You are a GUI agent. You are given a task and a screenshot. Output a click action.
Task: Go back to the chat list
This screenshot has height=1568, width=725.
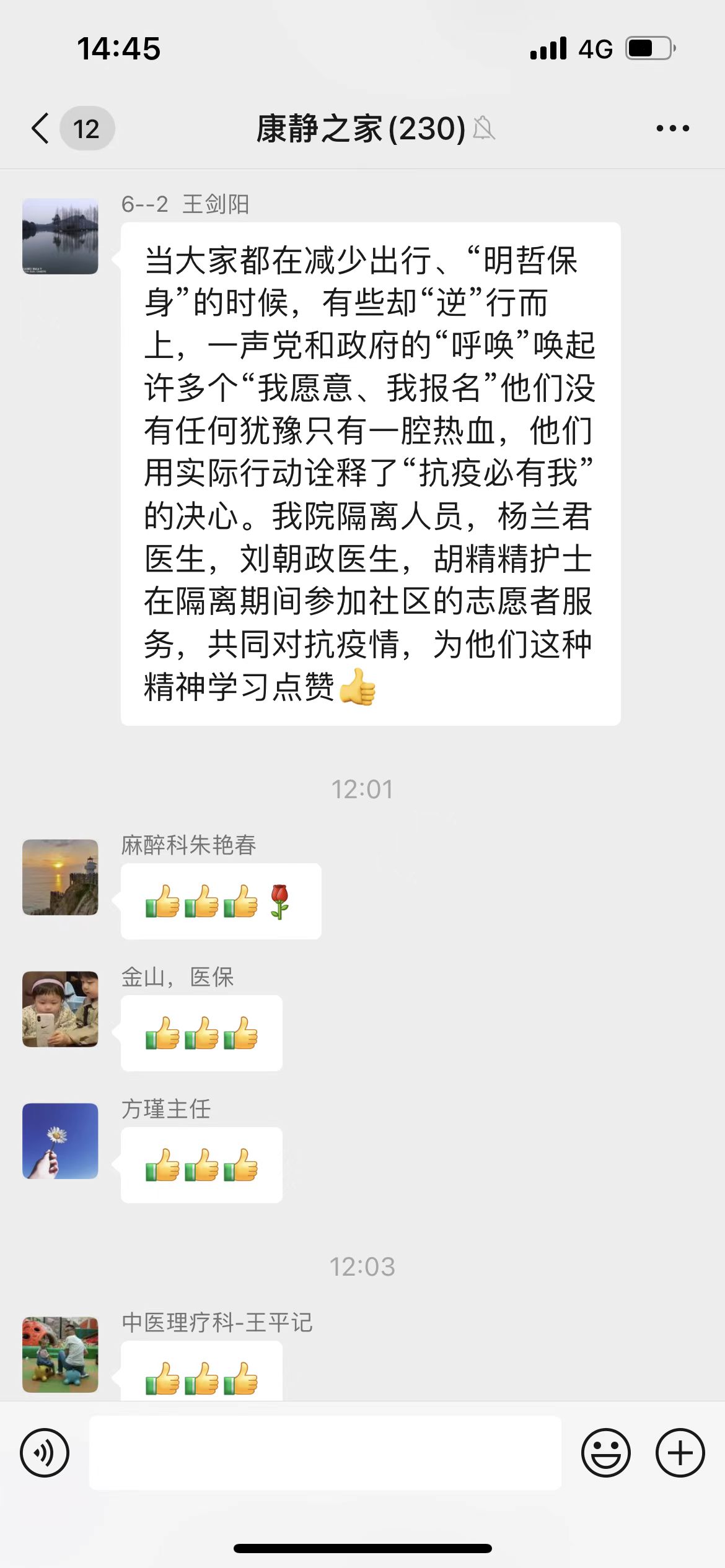[42, 129]
